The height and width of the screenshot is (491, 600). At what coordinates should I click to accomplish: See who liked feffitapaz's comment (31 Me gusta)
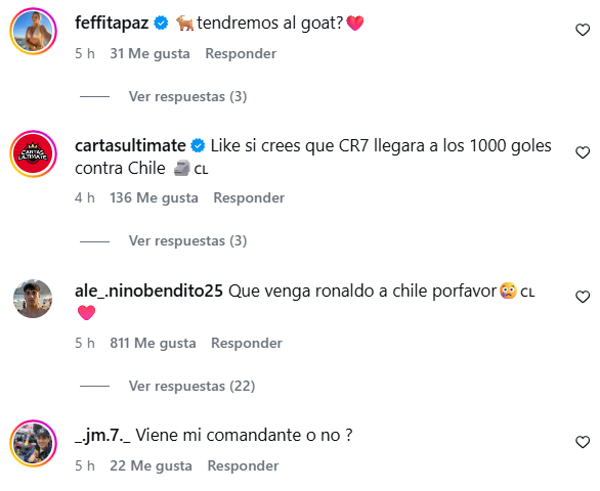(x=150, y=54)
